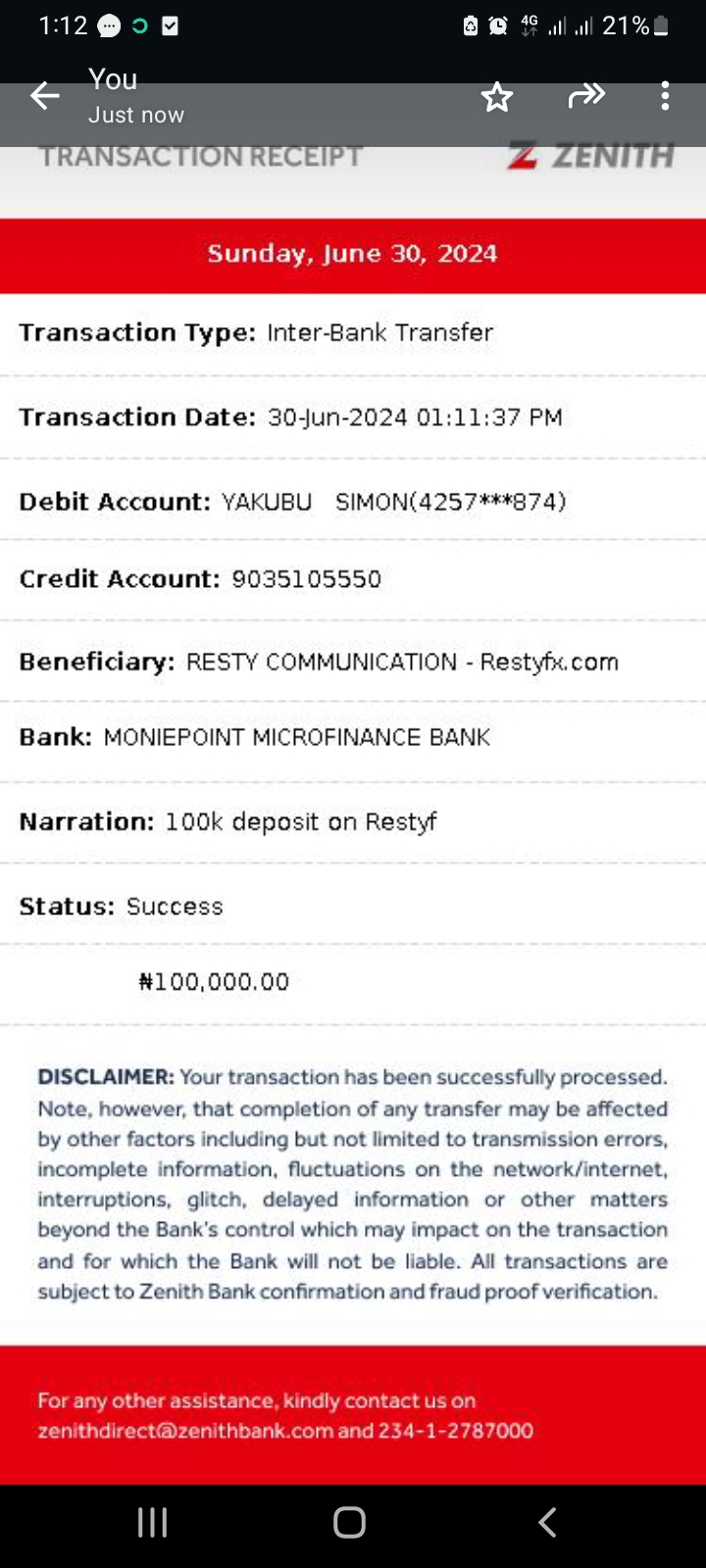Open the recent apps button
This screenshot has width=706, height=1568.
pos(153,1522)
